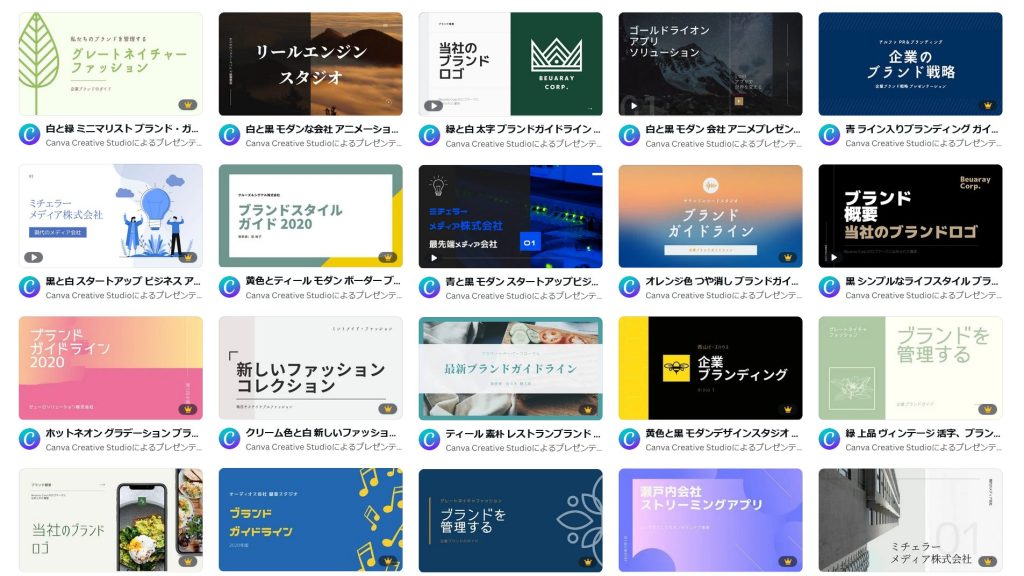Select the purple ストリーミングアプリ template
1024x576 pixels.
(710, 520)
